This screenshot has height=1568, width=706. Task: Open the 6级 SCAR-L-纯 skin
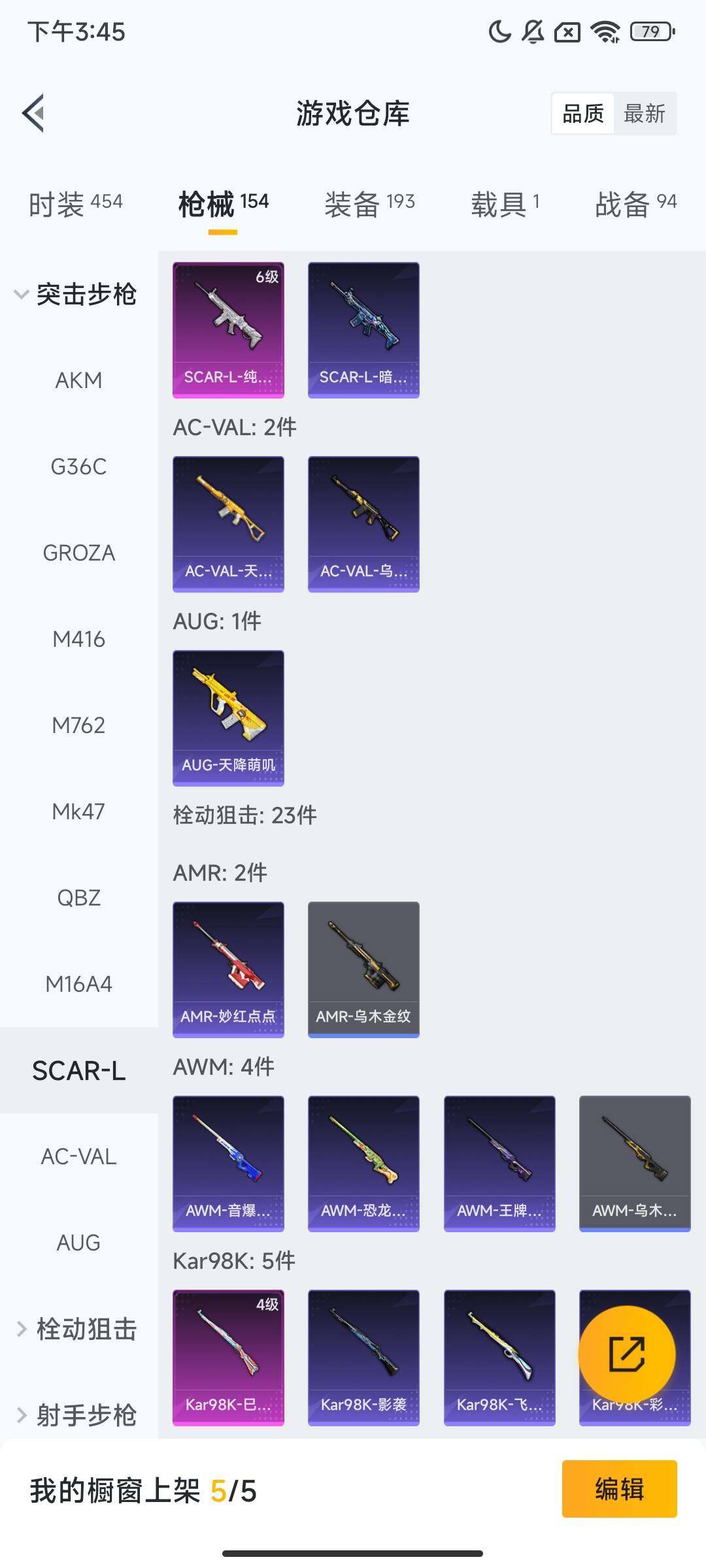228,330
